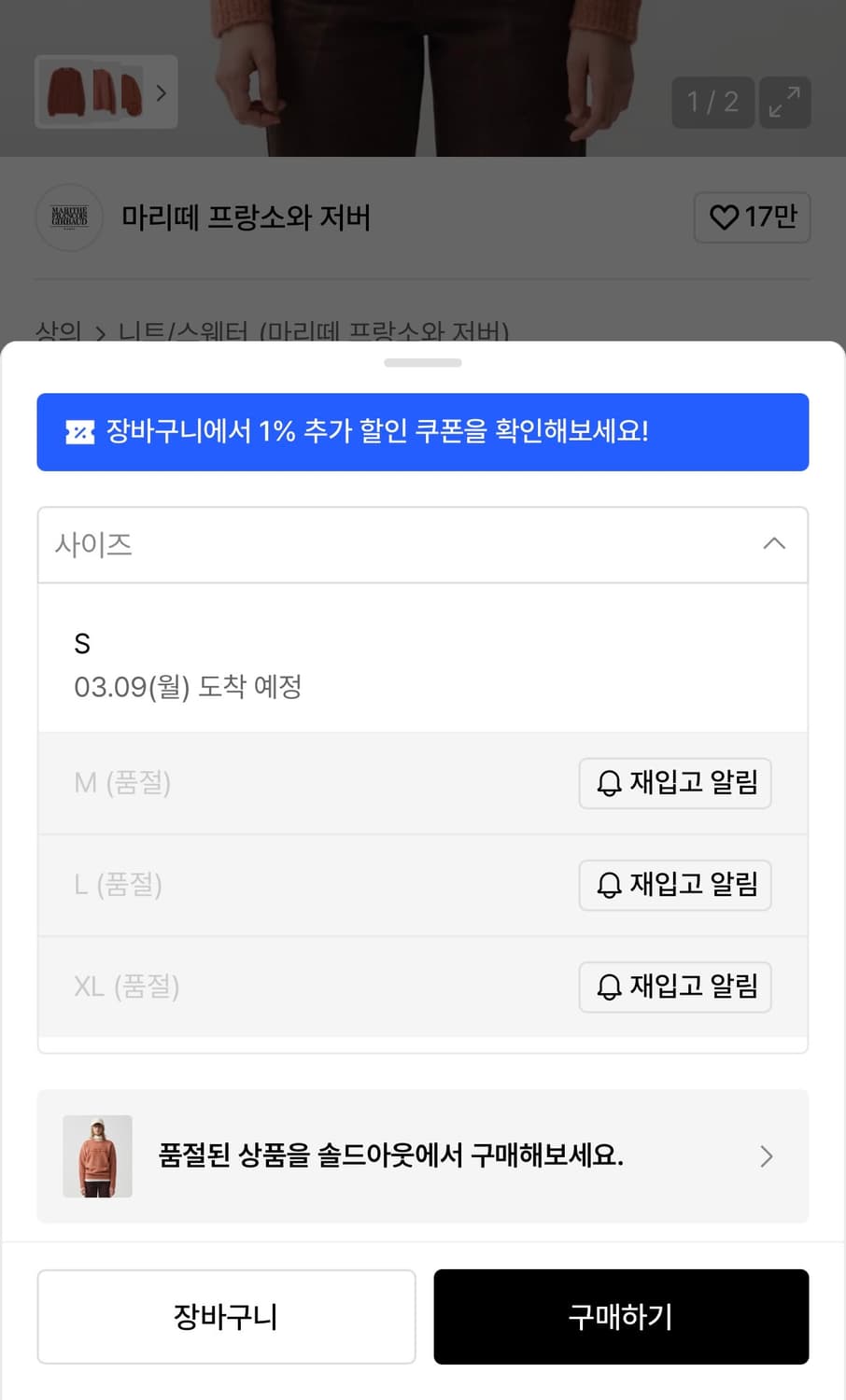Click the sold-out product thumbnail image
The width and height of the screenshot is (846, 1400).
pos(97,1156)
